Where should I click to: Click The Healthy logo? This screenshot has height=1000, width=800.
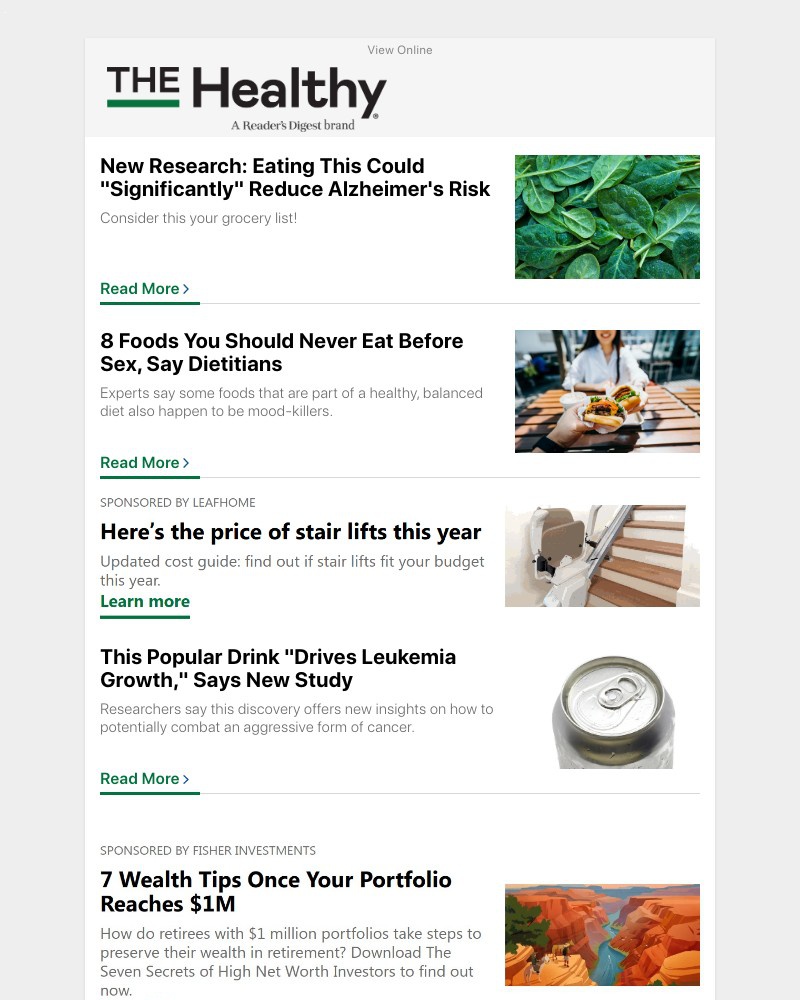pos(244,93)
